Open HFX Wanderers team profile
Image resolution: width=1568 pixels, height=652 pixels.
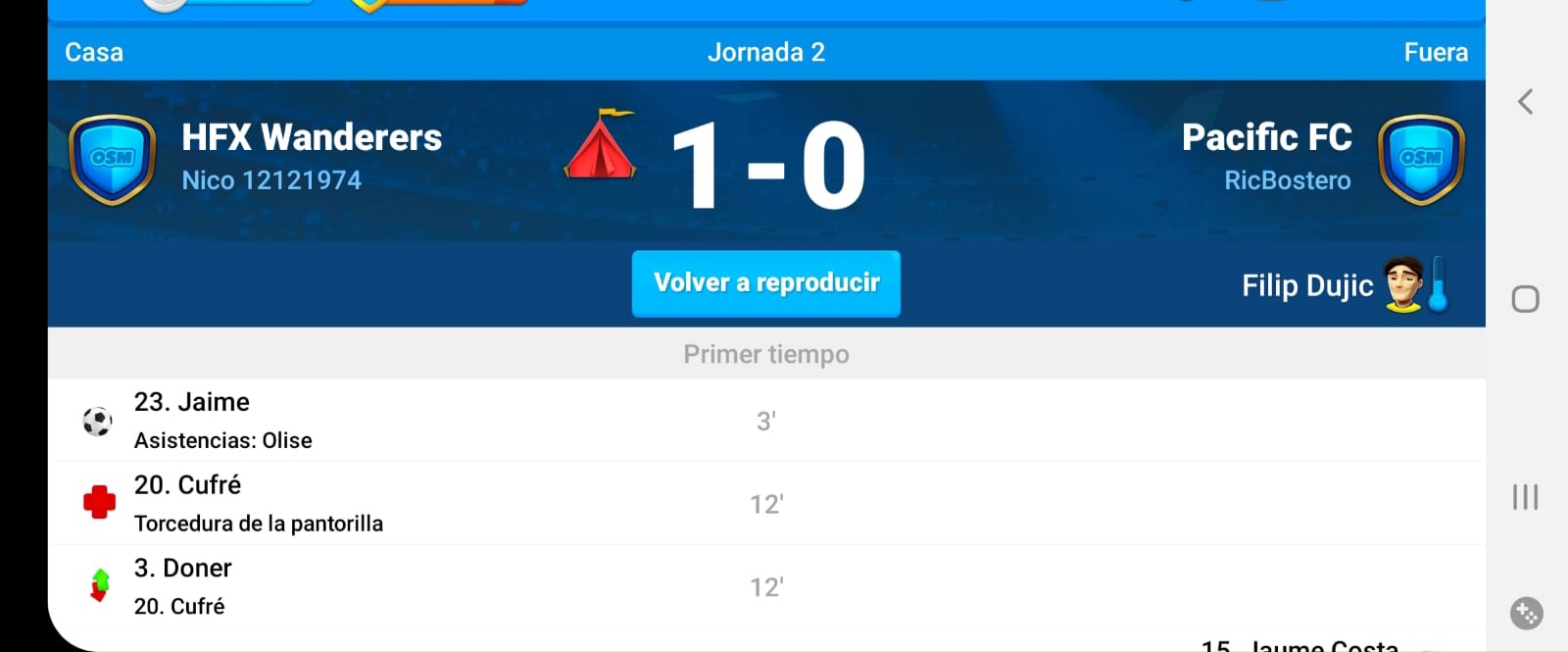point(311,138)
